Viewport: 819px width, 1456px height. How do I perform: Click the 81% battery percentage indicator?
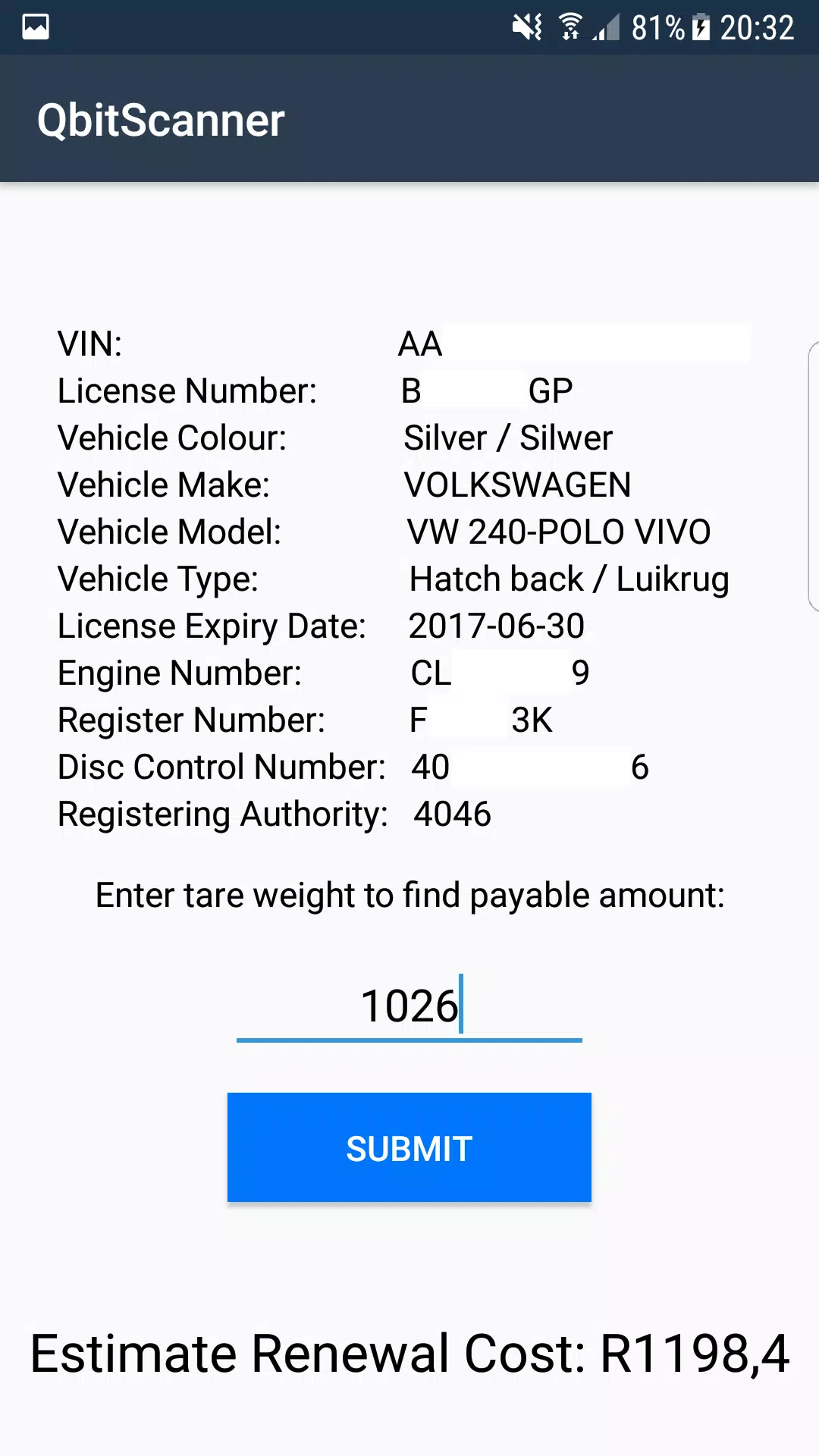657,27
